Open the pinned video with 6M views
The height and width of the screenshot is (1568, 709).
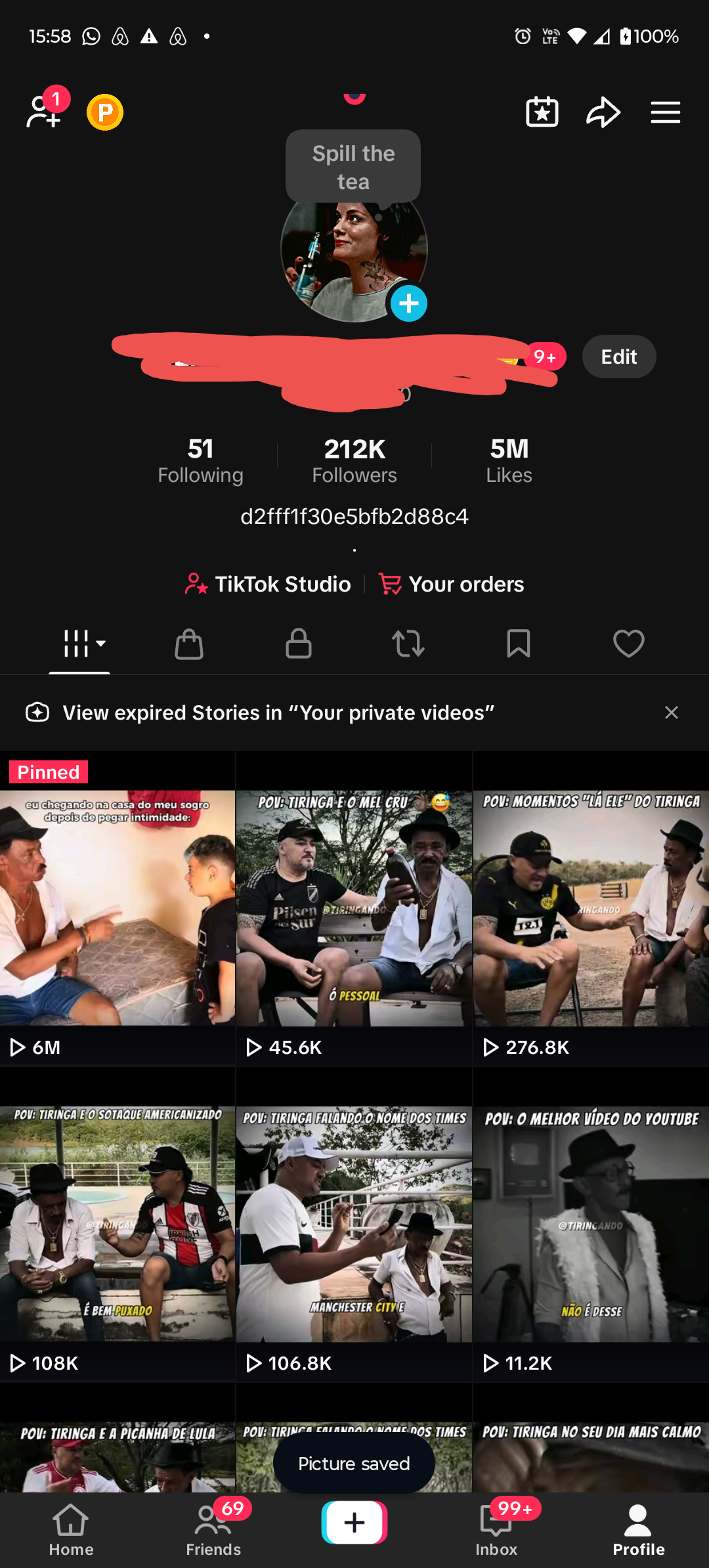coord(118,909)
